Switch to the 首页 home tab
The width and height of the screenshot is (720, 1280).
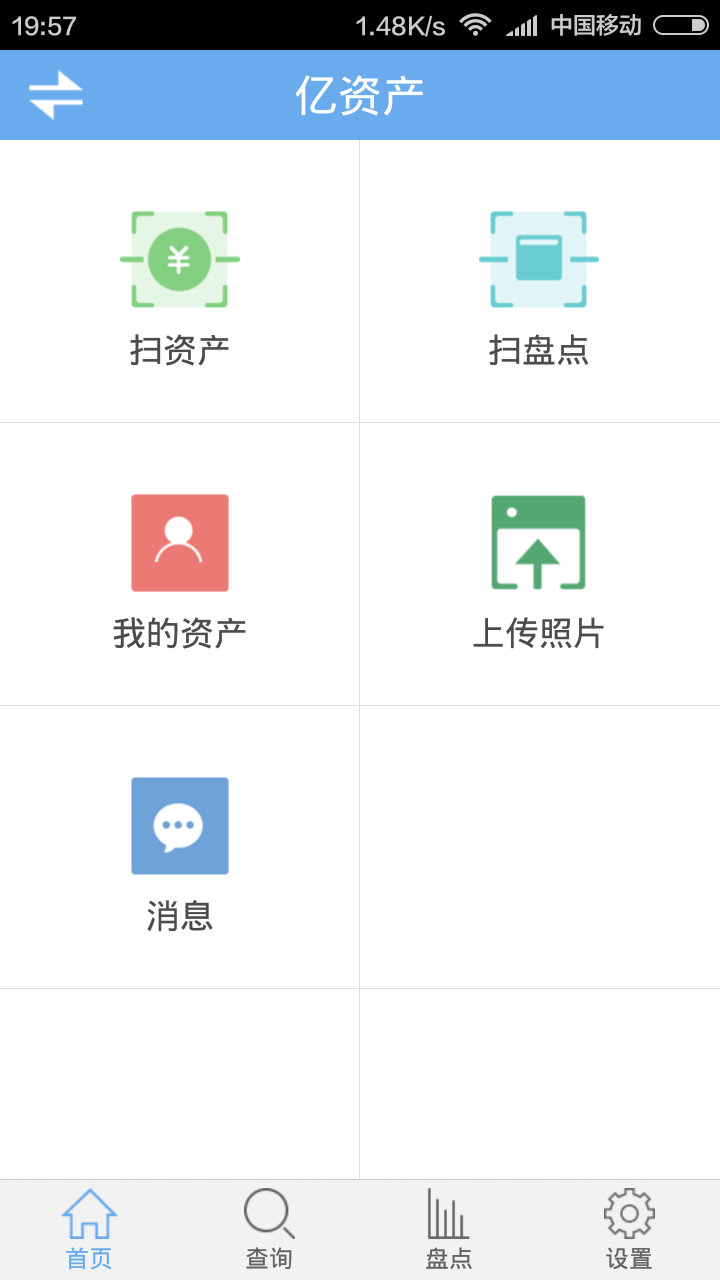pos(90,1229)
